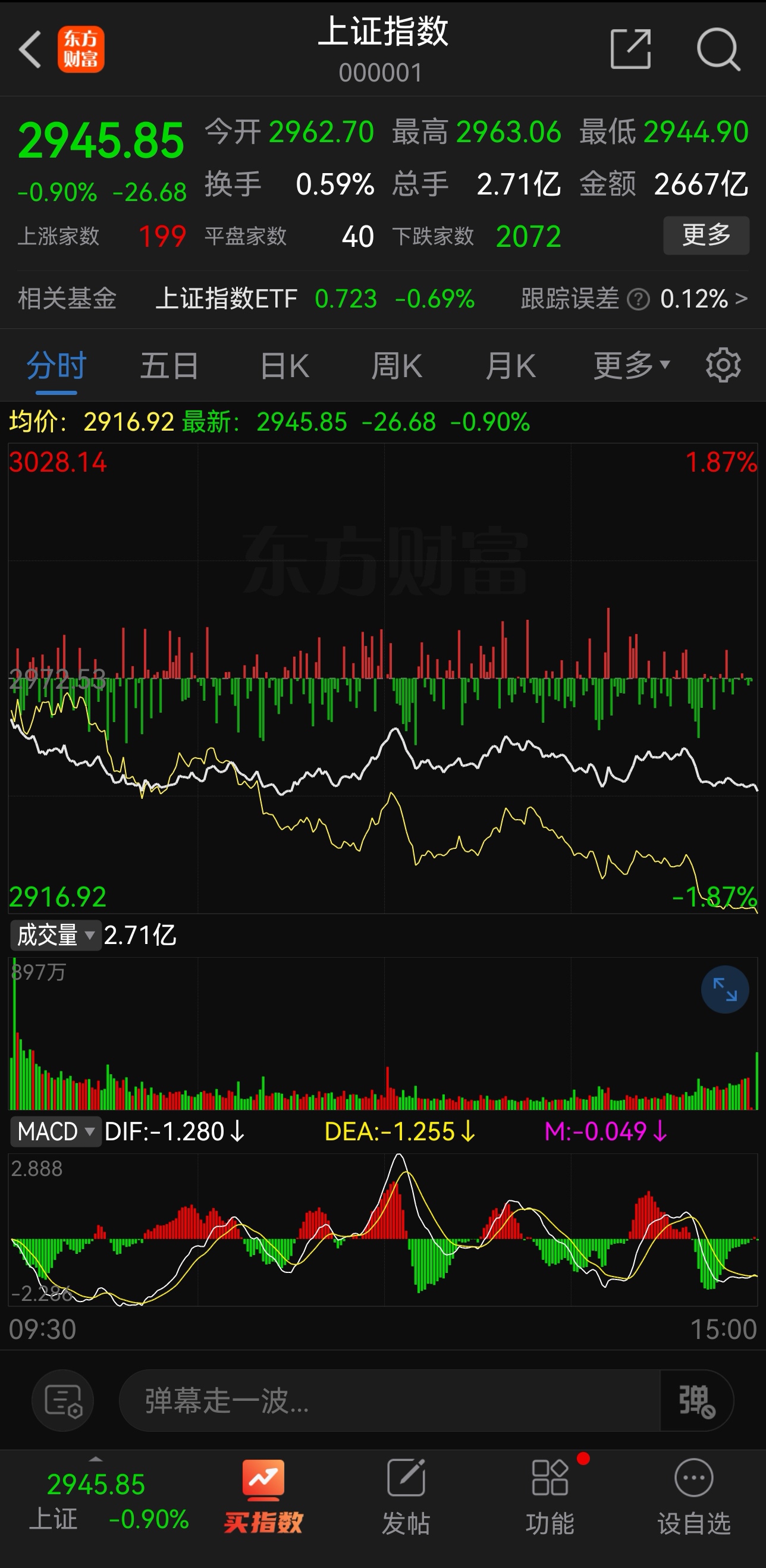Switch to the 五日 chart tab

[169, 366]
